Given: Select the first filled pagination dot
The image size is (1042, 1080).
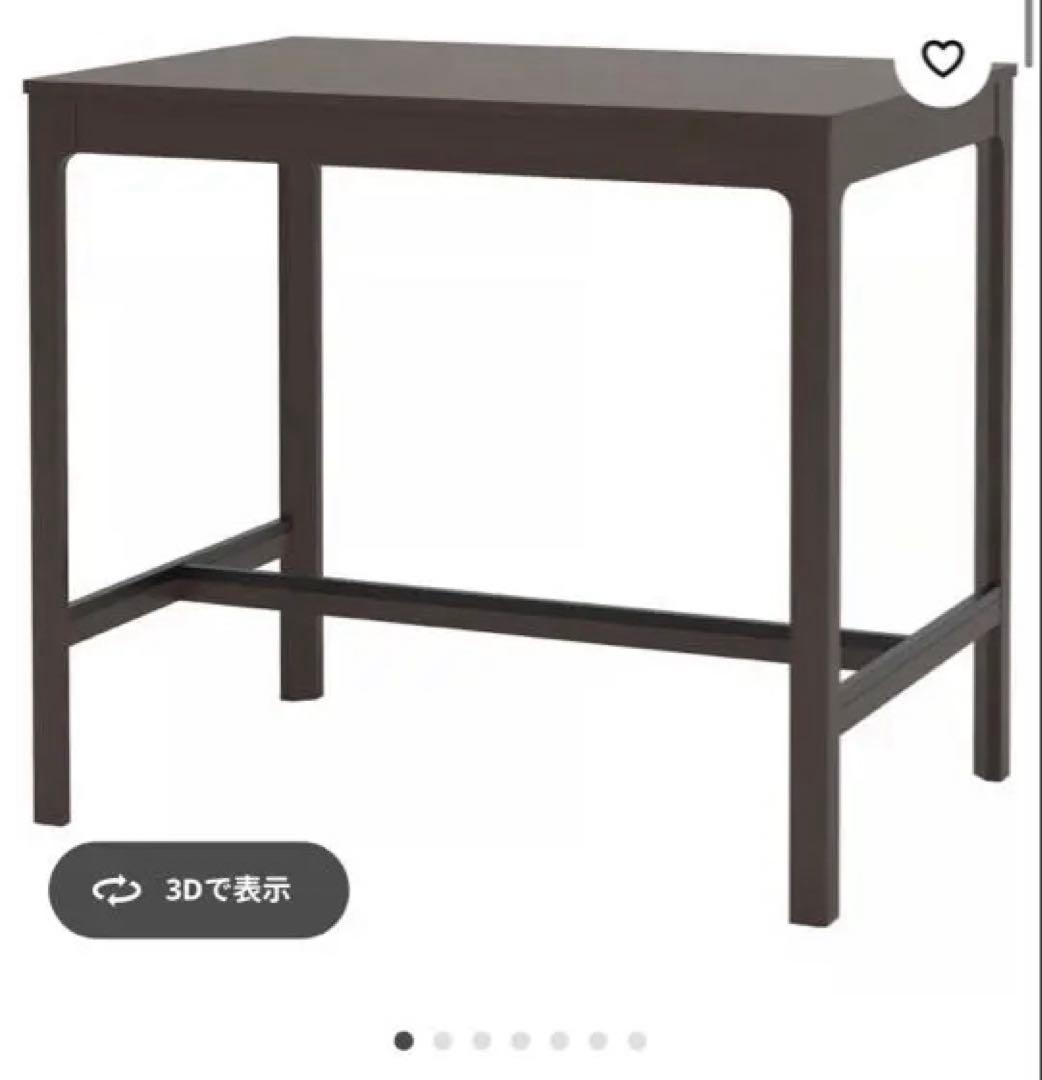Looking at the screenshot, I should pos(404,1040).
